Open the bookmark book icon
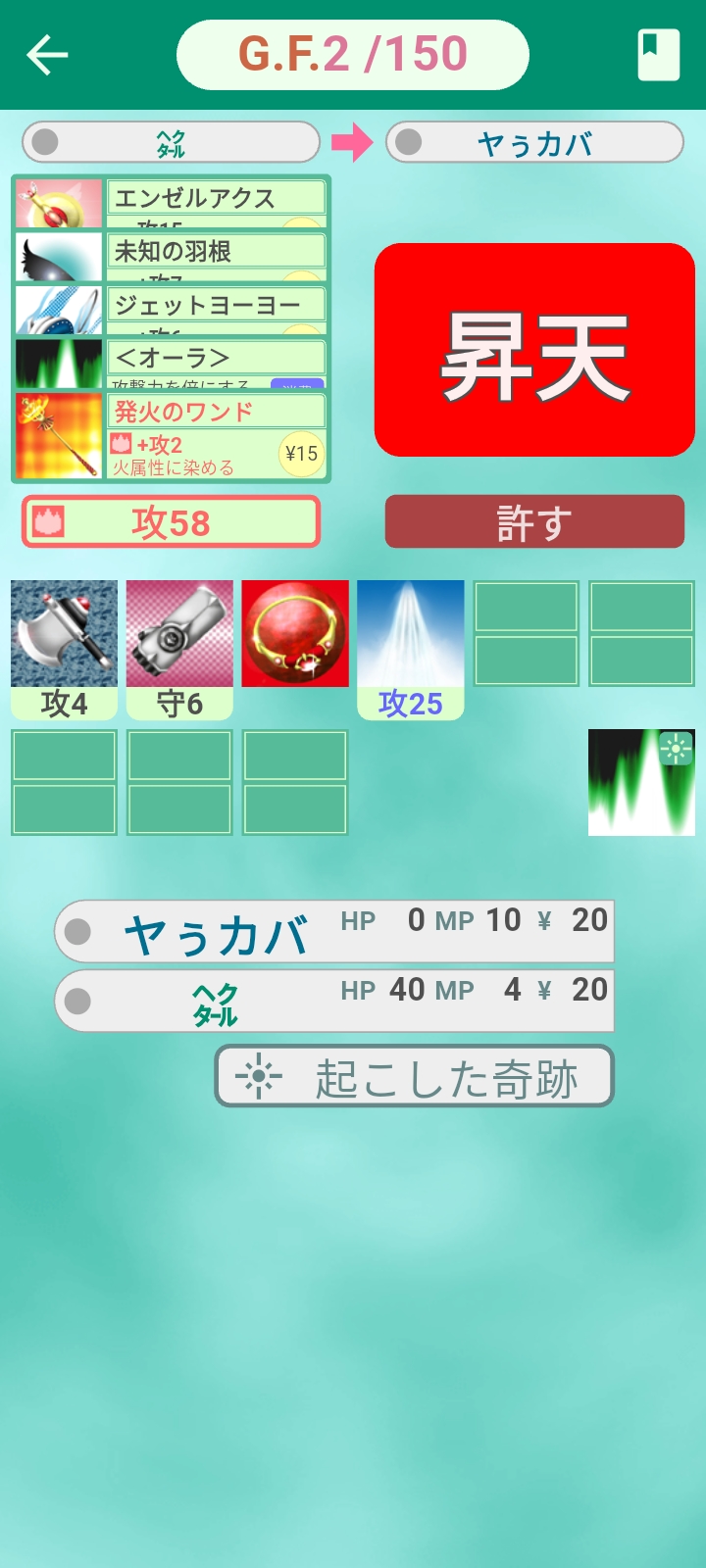706x1568 pixels. 658,55
